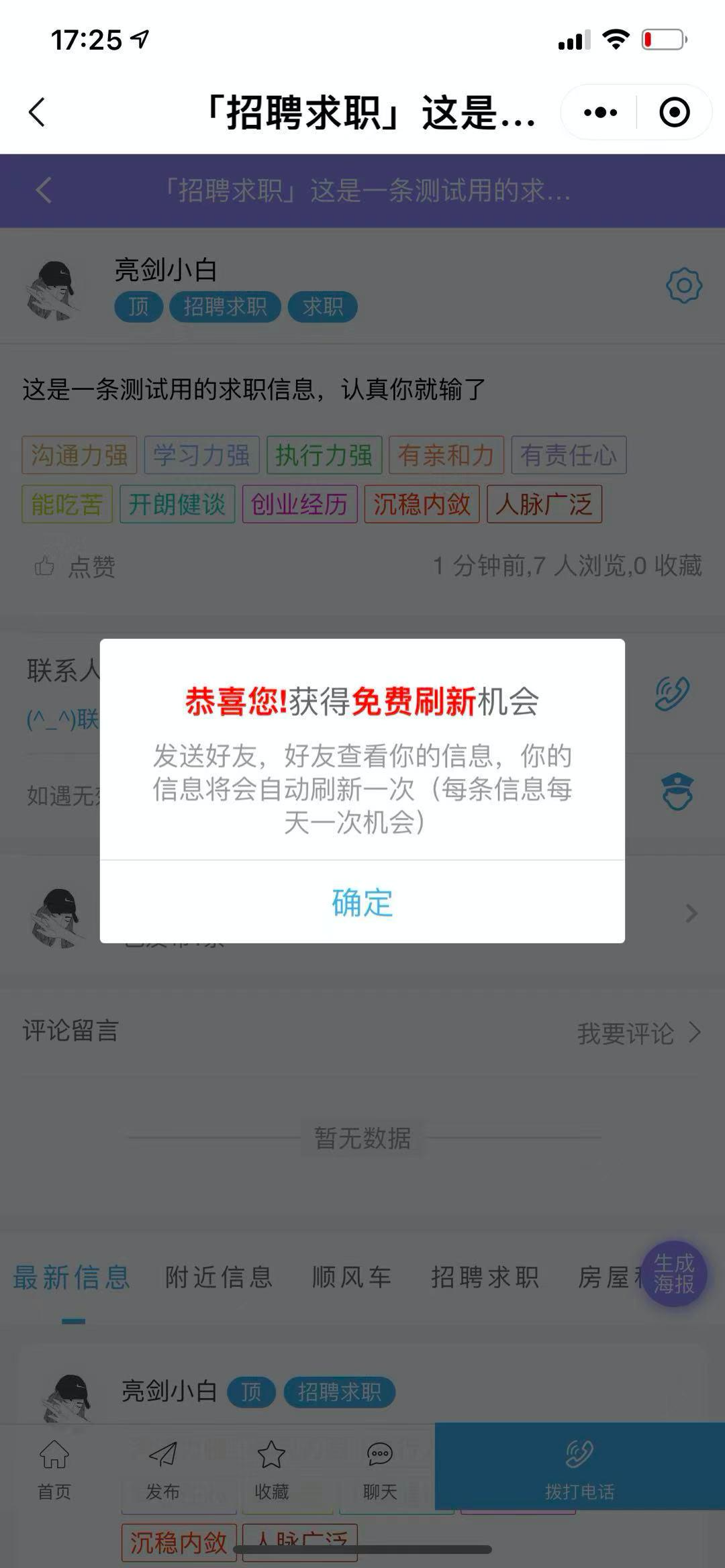Open 发布 to post new info
The height and width of the screenshot is (1568, 725).
click(x=162, y=1469)
